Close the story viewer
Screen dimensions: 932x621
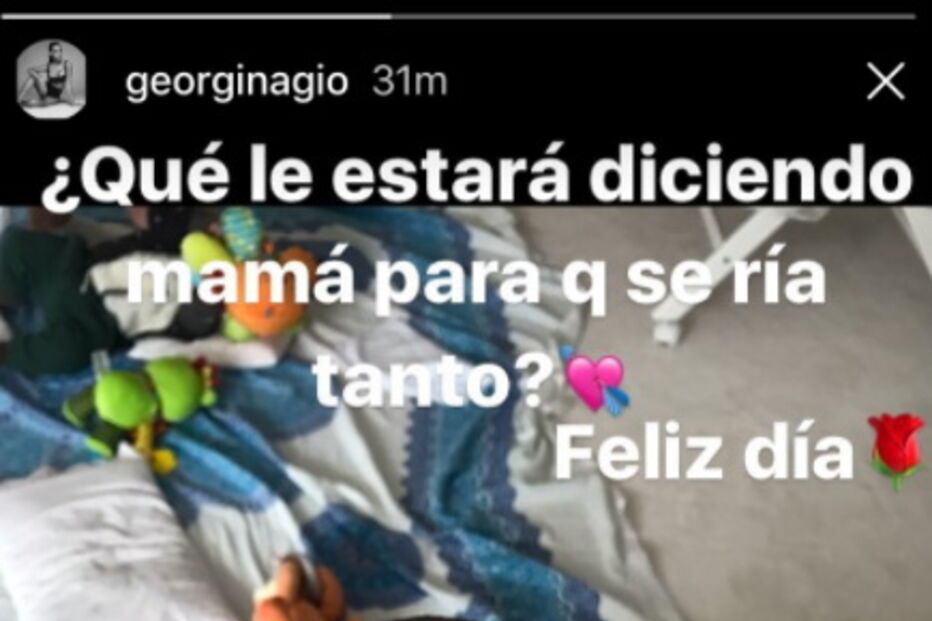click(x=885, y=82)
